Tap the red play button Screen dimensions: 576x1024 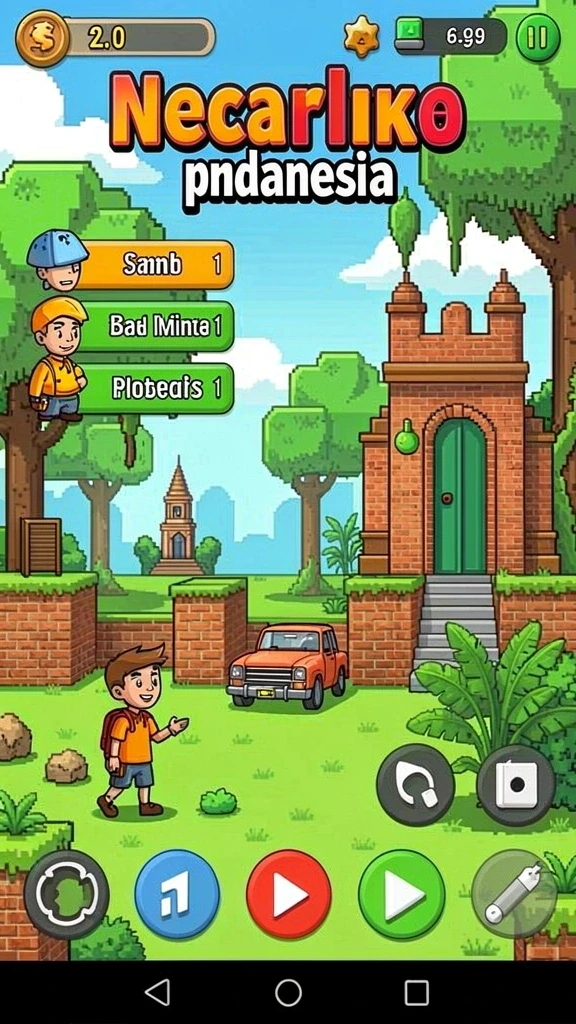(x=289, y=894)
